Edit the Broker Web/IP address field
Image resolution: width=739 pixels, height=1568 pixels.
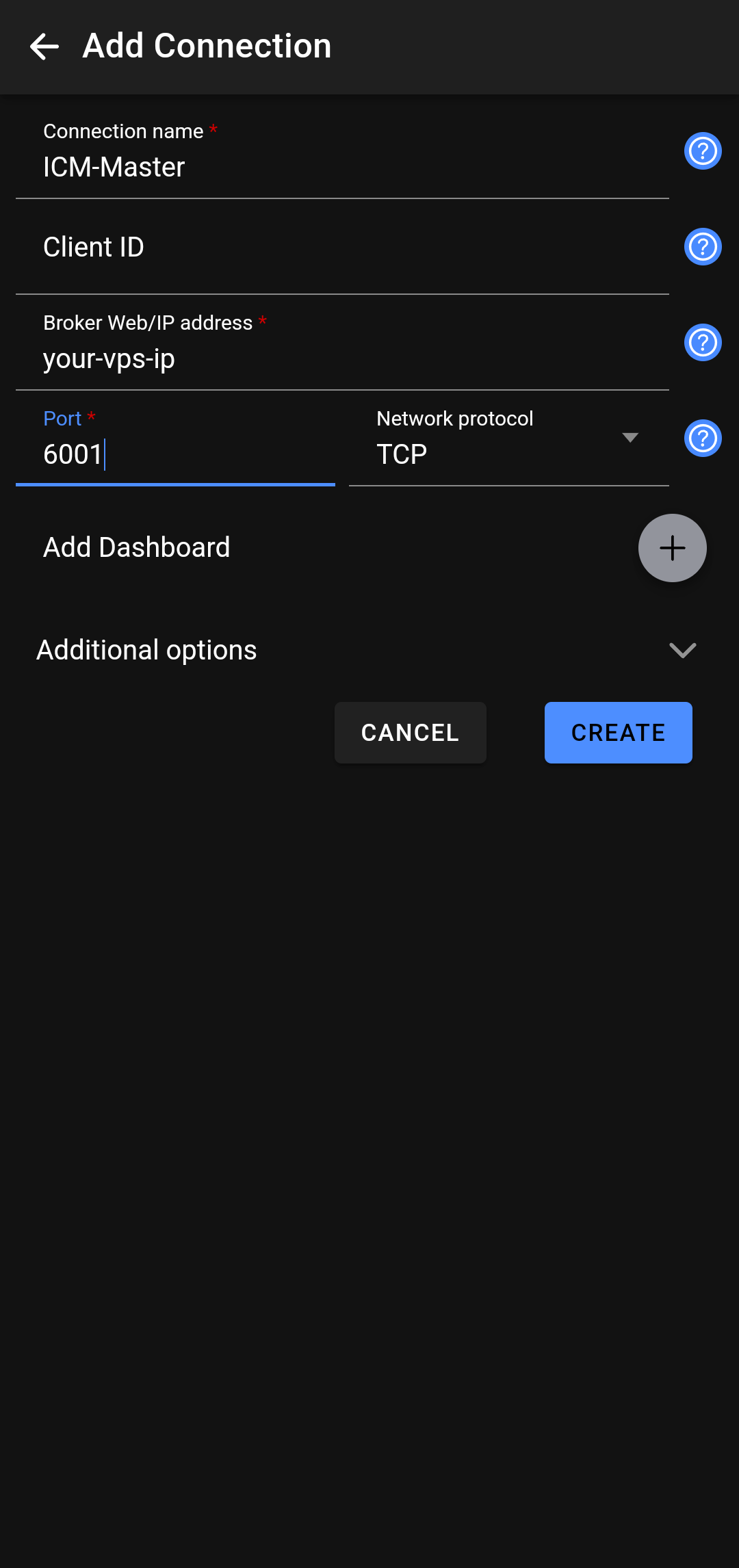tap(342, 358)
